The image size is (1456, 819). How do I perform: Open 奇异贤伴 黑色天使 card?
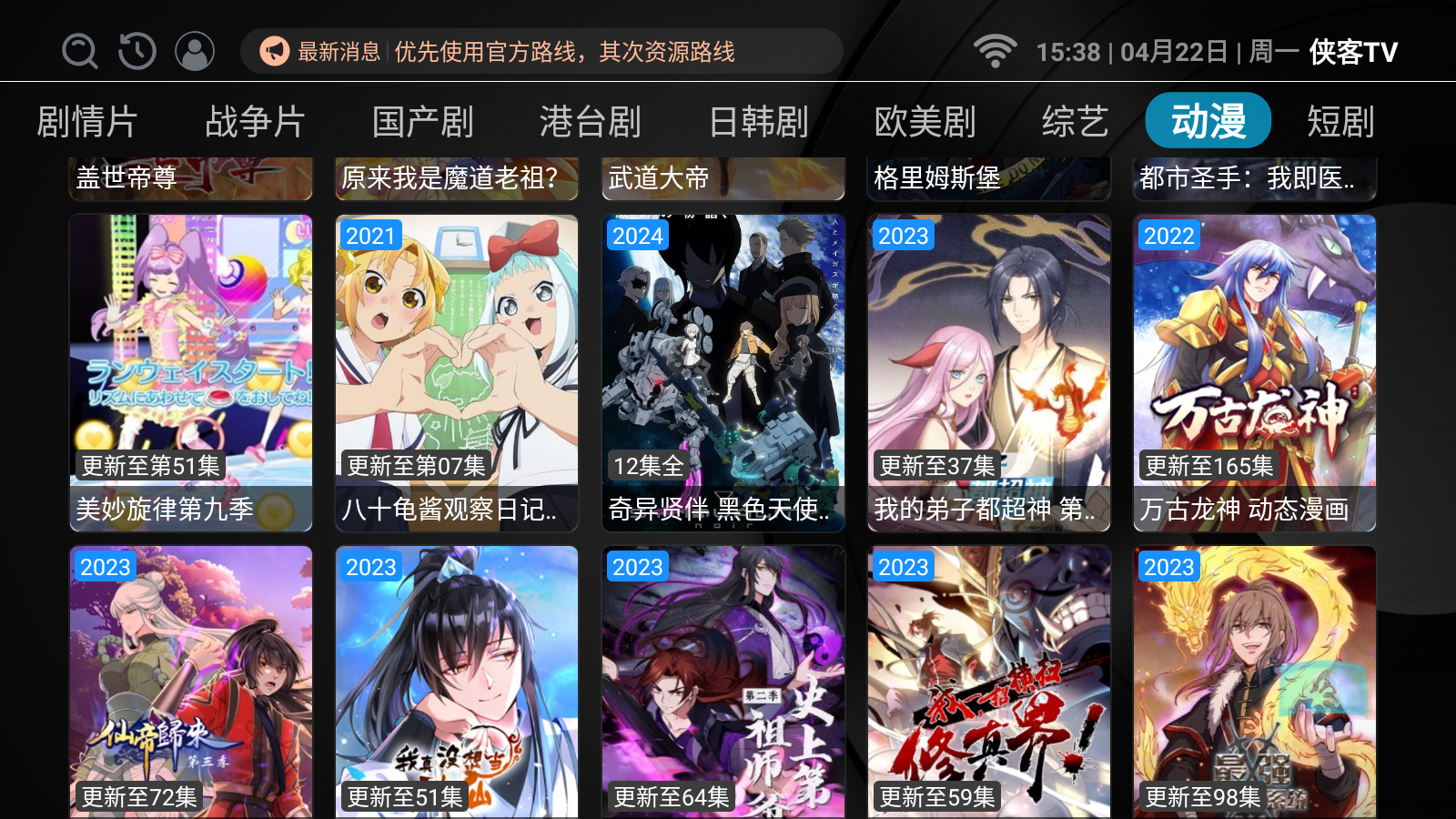click(723, 373)
